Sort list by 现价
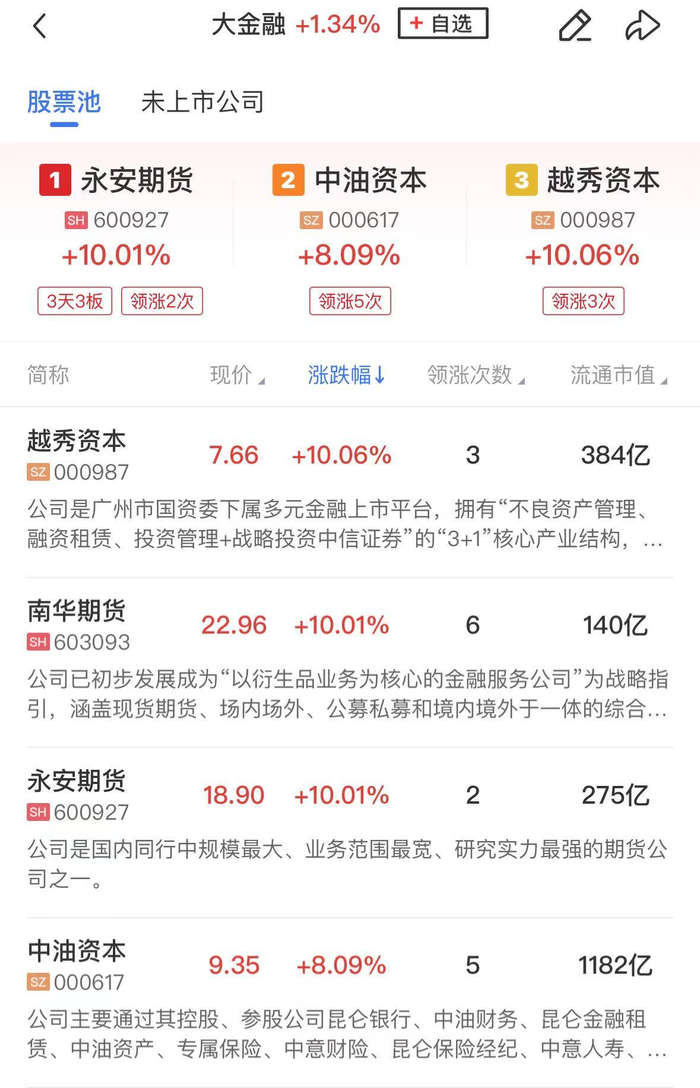 pyautogui.click(x=237, y=375)
